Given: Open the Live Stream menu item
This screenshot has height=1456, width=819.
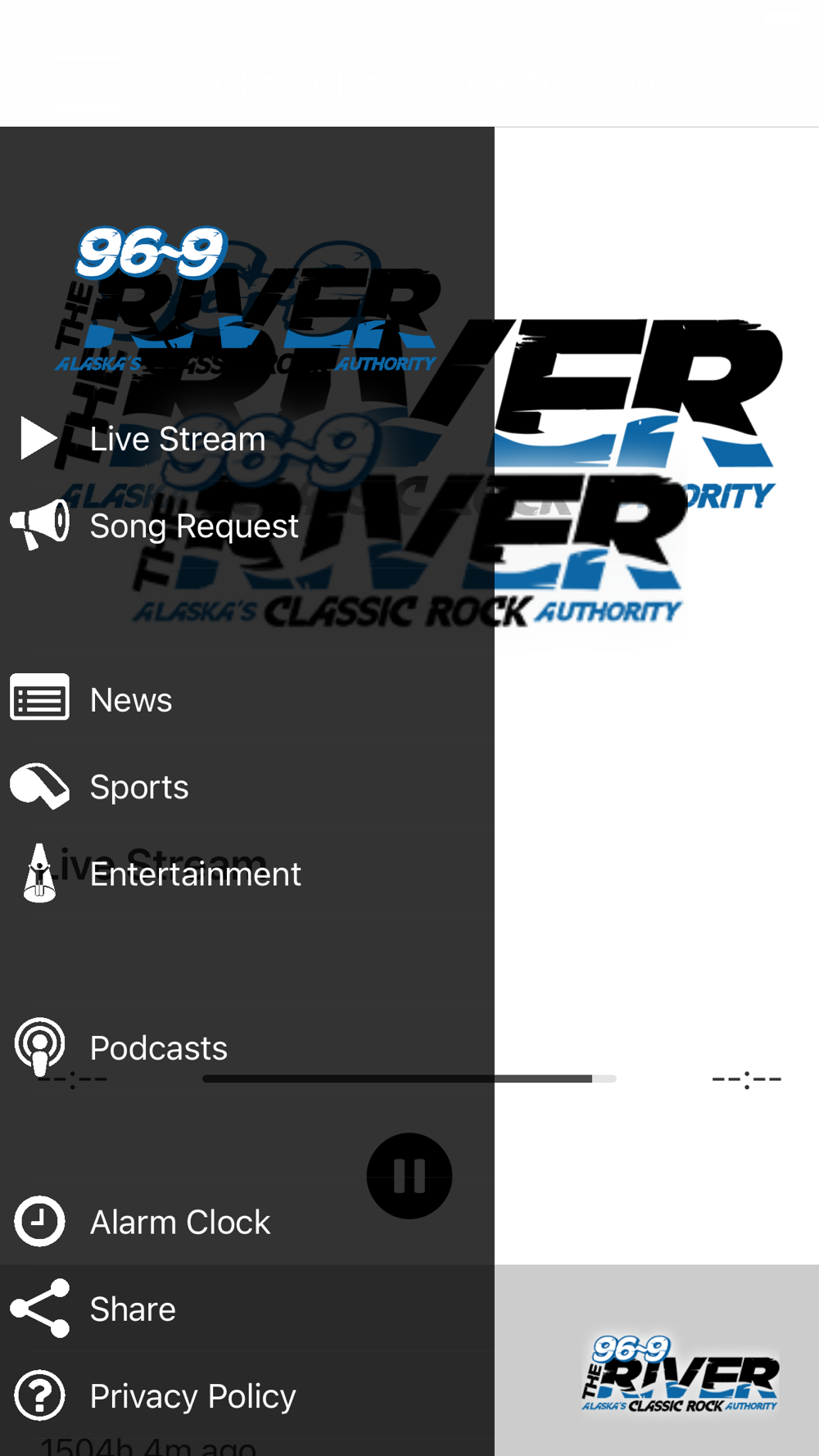Looking at the screenshot, I should [x=247, y=439].
